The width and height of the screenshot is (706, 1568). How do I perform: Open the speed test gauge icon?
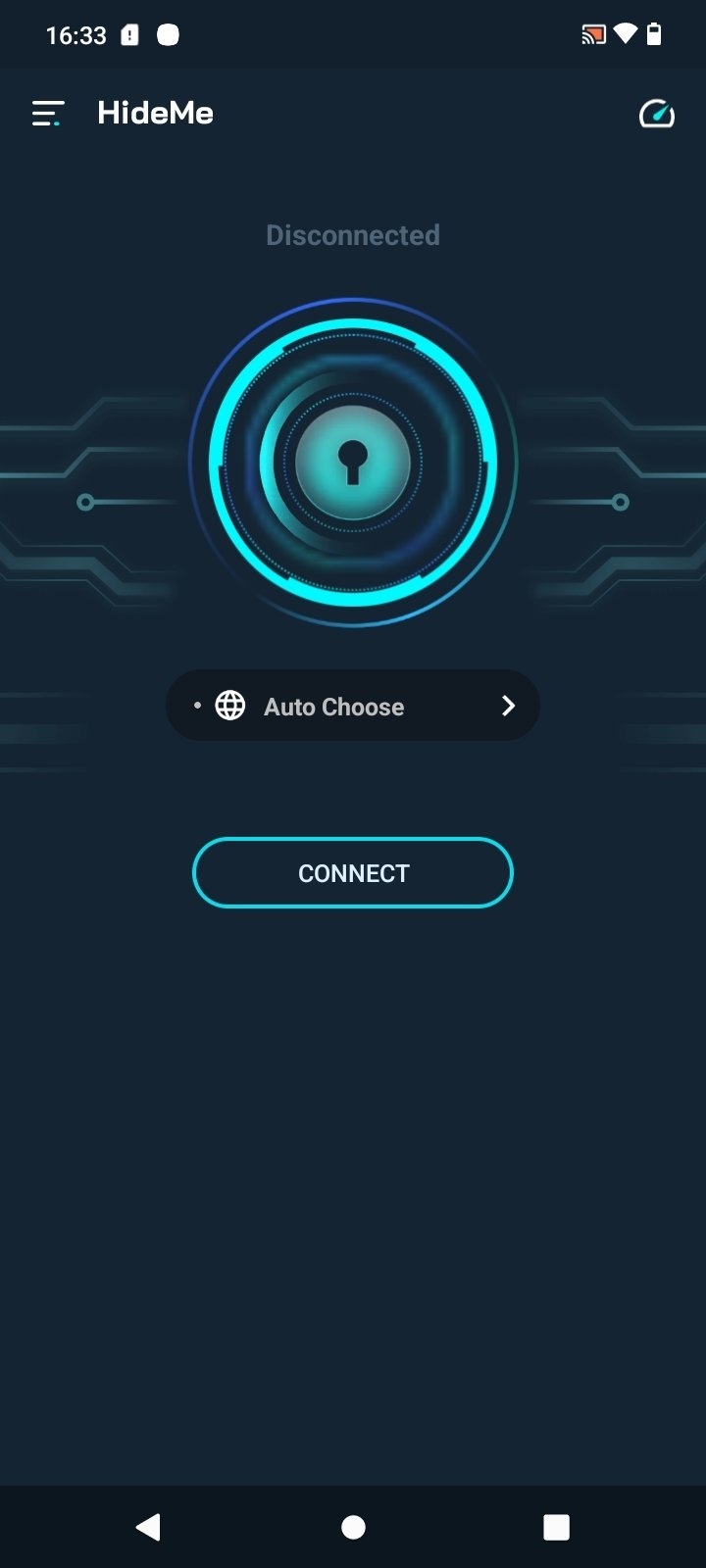656,114
